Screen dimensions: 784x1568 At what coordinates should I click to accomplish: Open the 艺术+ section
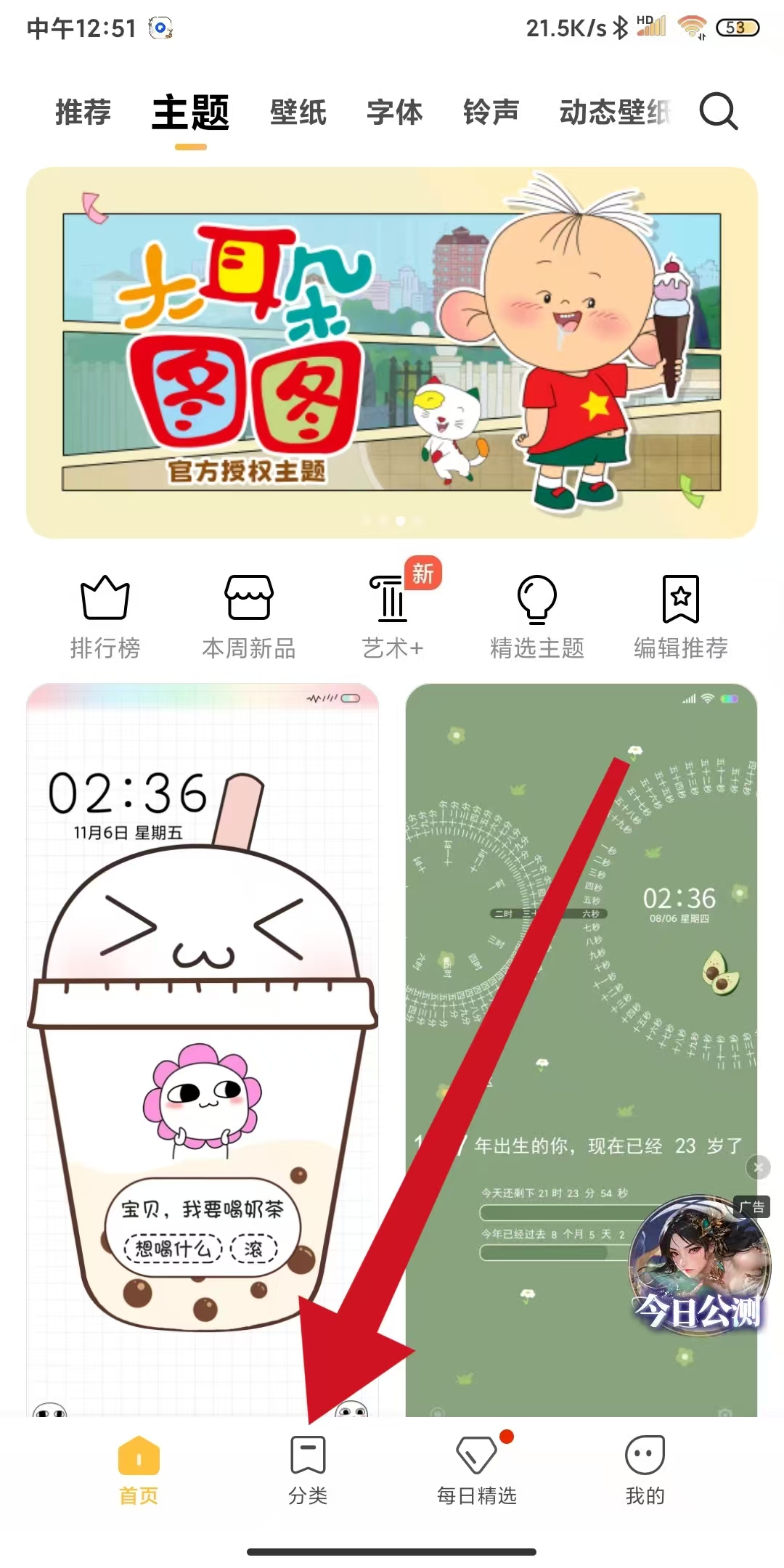click(392, 617)
